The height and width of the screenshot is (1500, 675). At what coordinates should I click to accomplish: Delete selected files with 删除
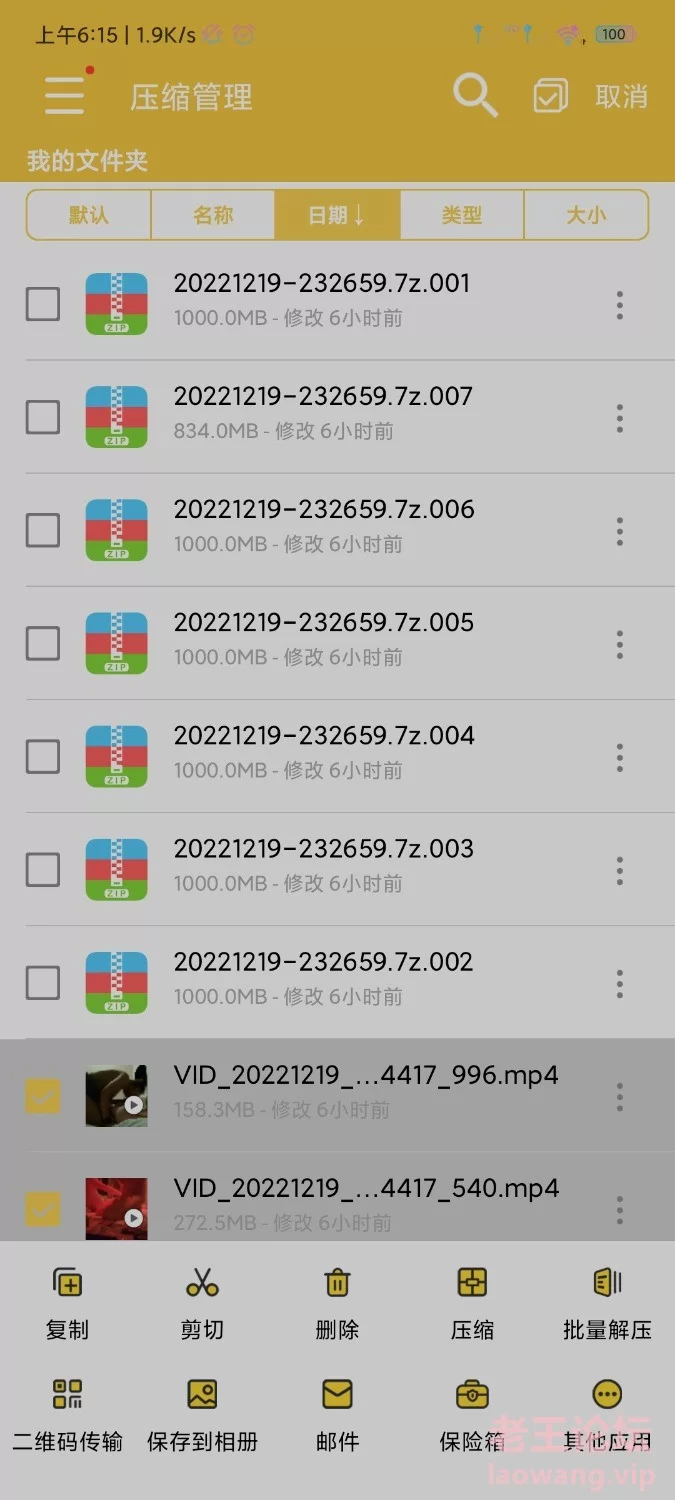(337, 1302)
